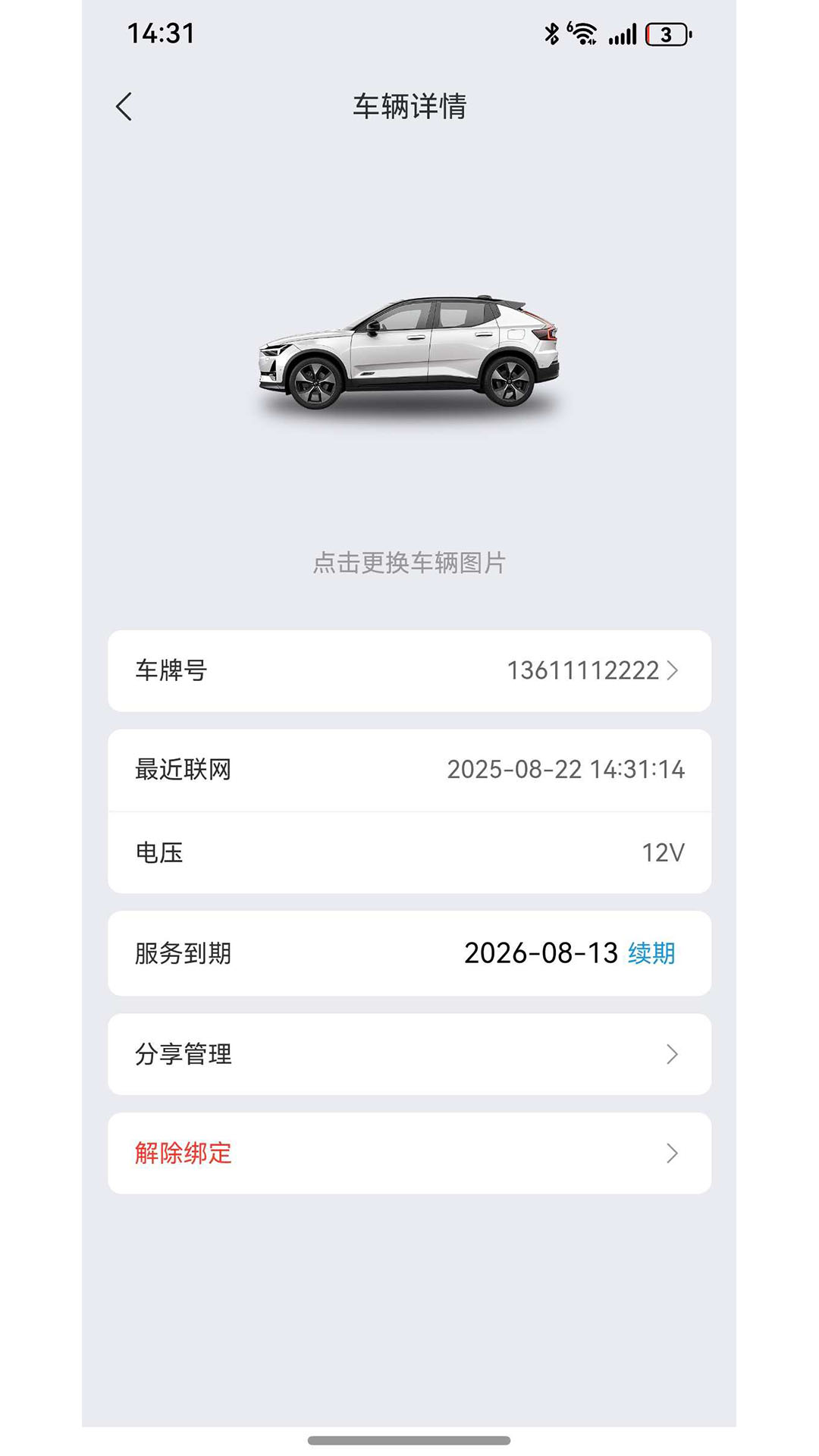819x1456 pixels.
Task: Tap 点击更换车辆图片 to update car image
Action: [409, 562]
